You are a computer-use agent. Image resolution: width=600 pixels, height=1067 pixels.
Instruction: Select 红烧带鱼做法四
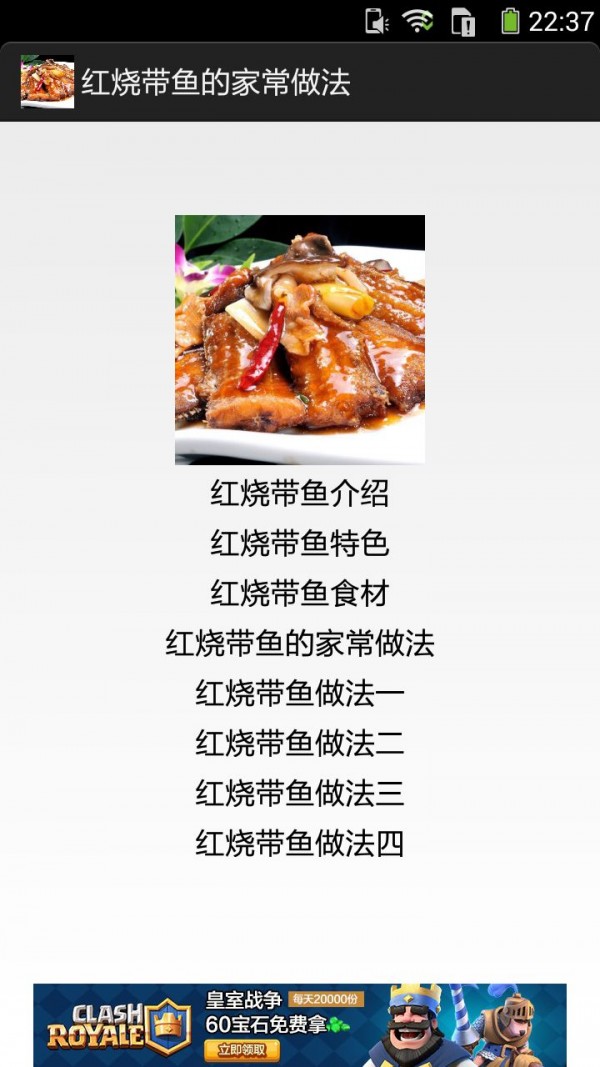299,843
